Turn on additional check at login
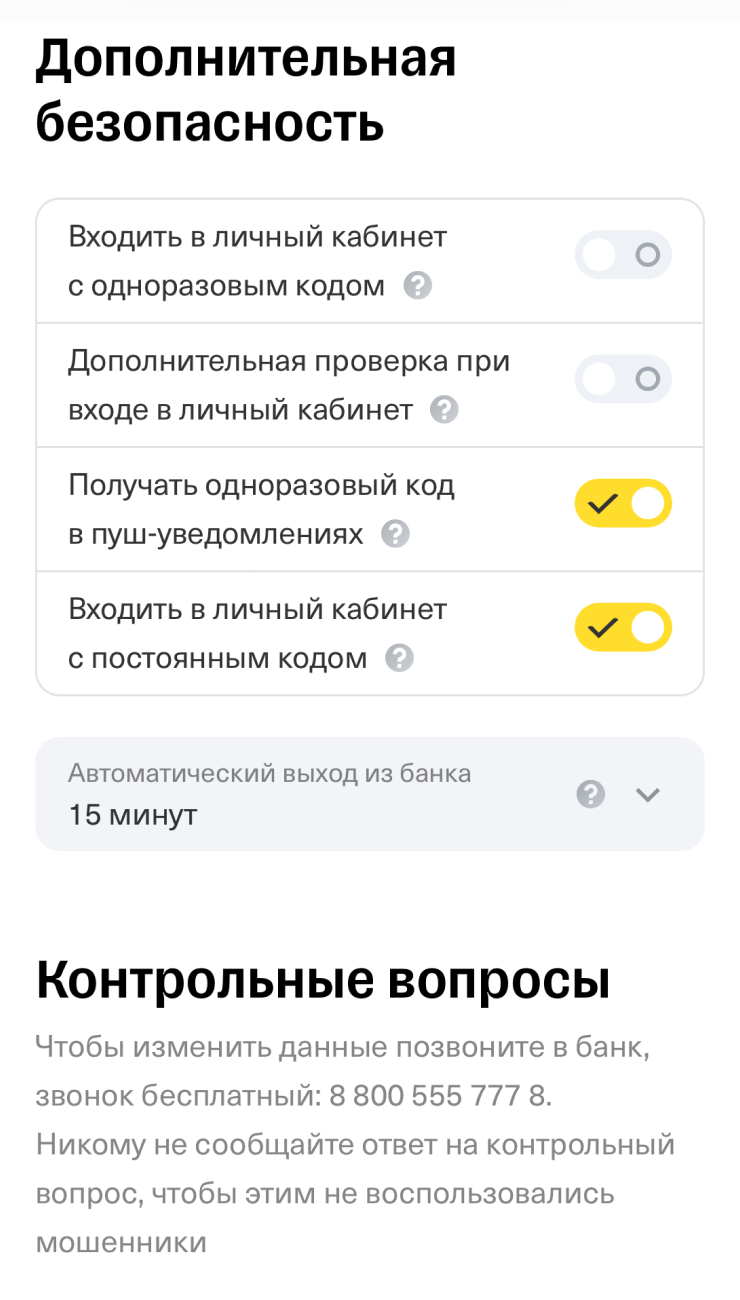 pyautogui.click(x=623, y=380)
